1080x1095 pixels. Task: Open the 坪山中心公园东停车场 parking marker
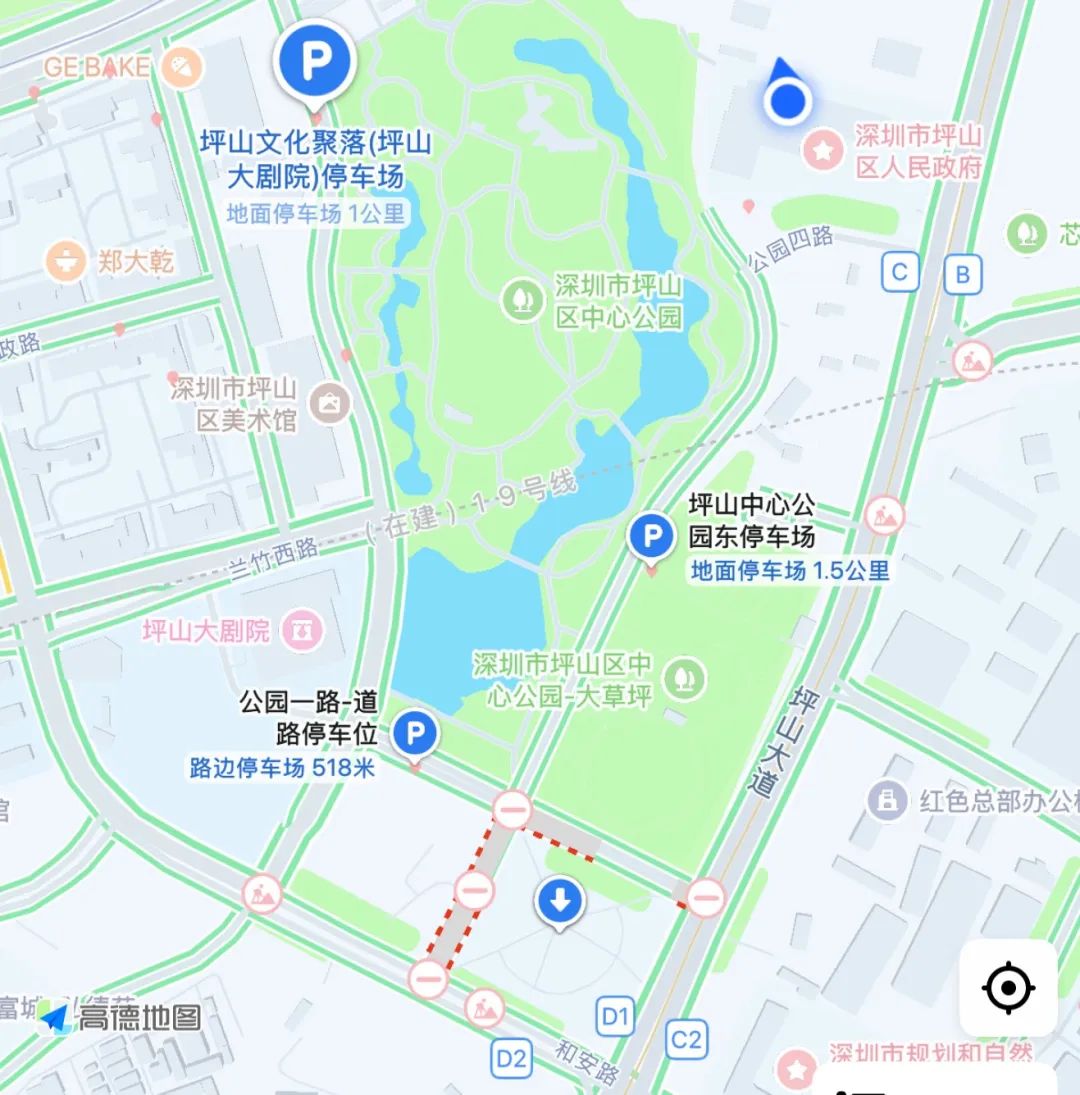coord(652,537)
